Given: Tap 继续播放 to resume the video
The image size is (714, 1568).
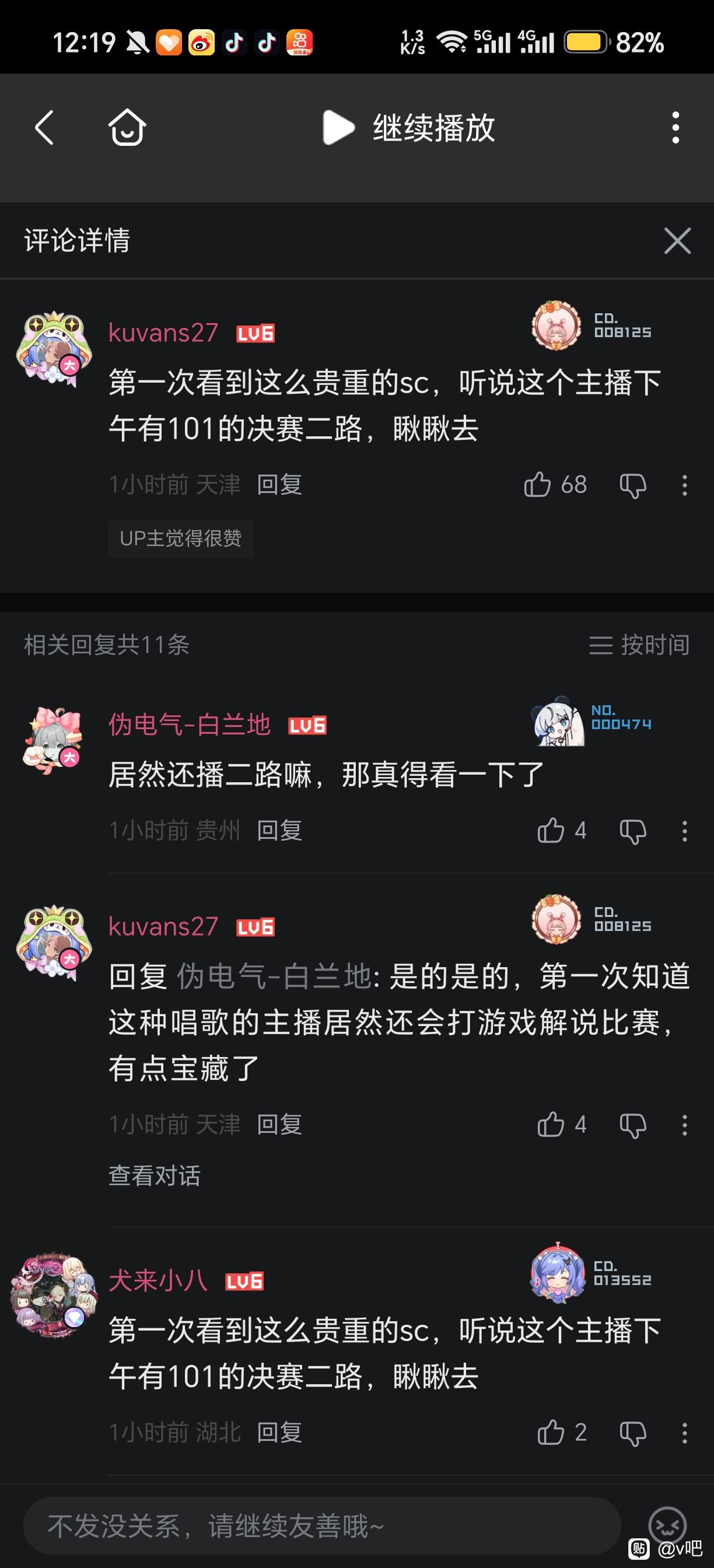Looking at the screenshot, I should coord(408,128).
